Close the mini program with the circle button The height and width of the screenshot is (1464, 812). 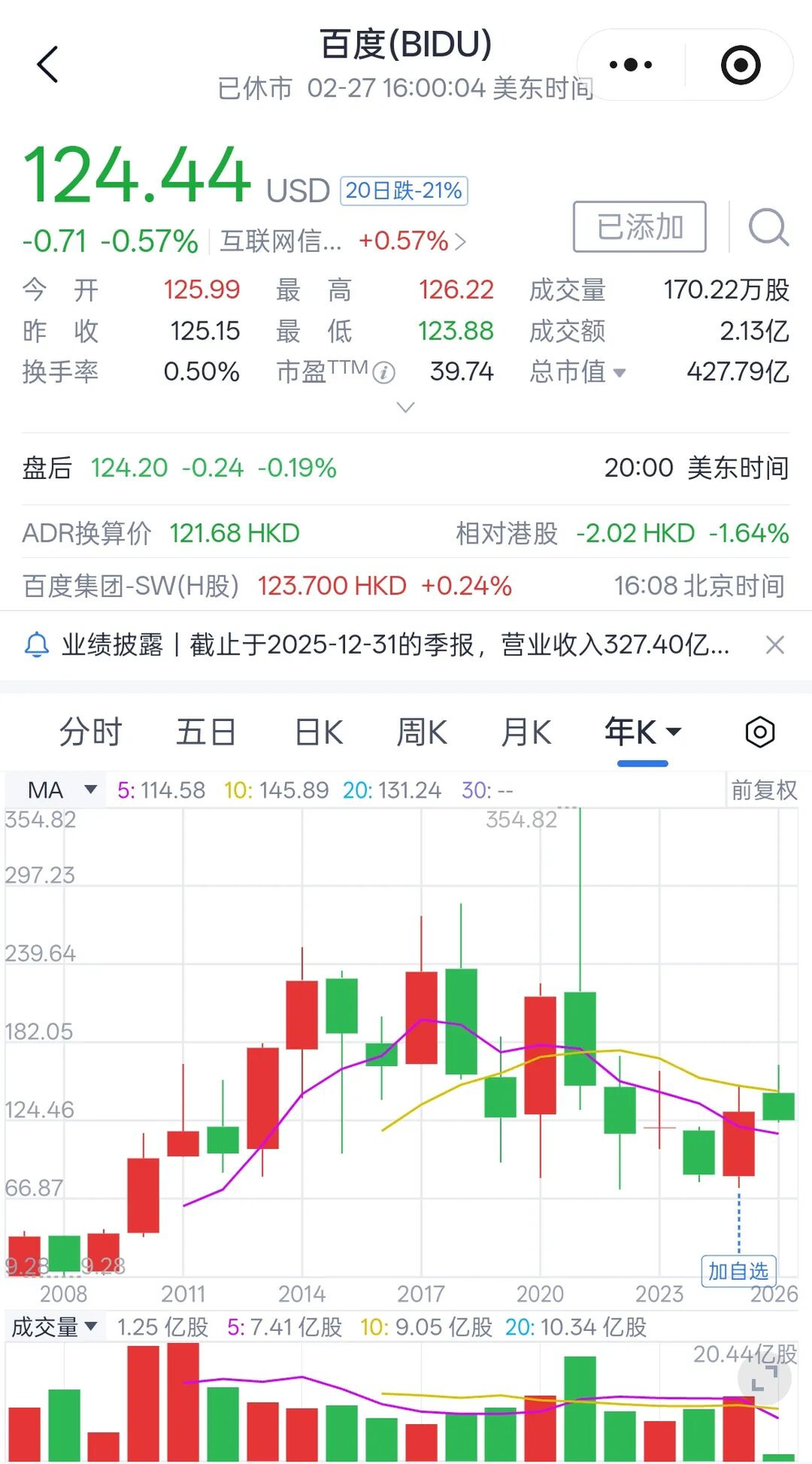pos(741,65)
